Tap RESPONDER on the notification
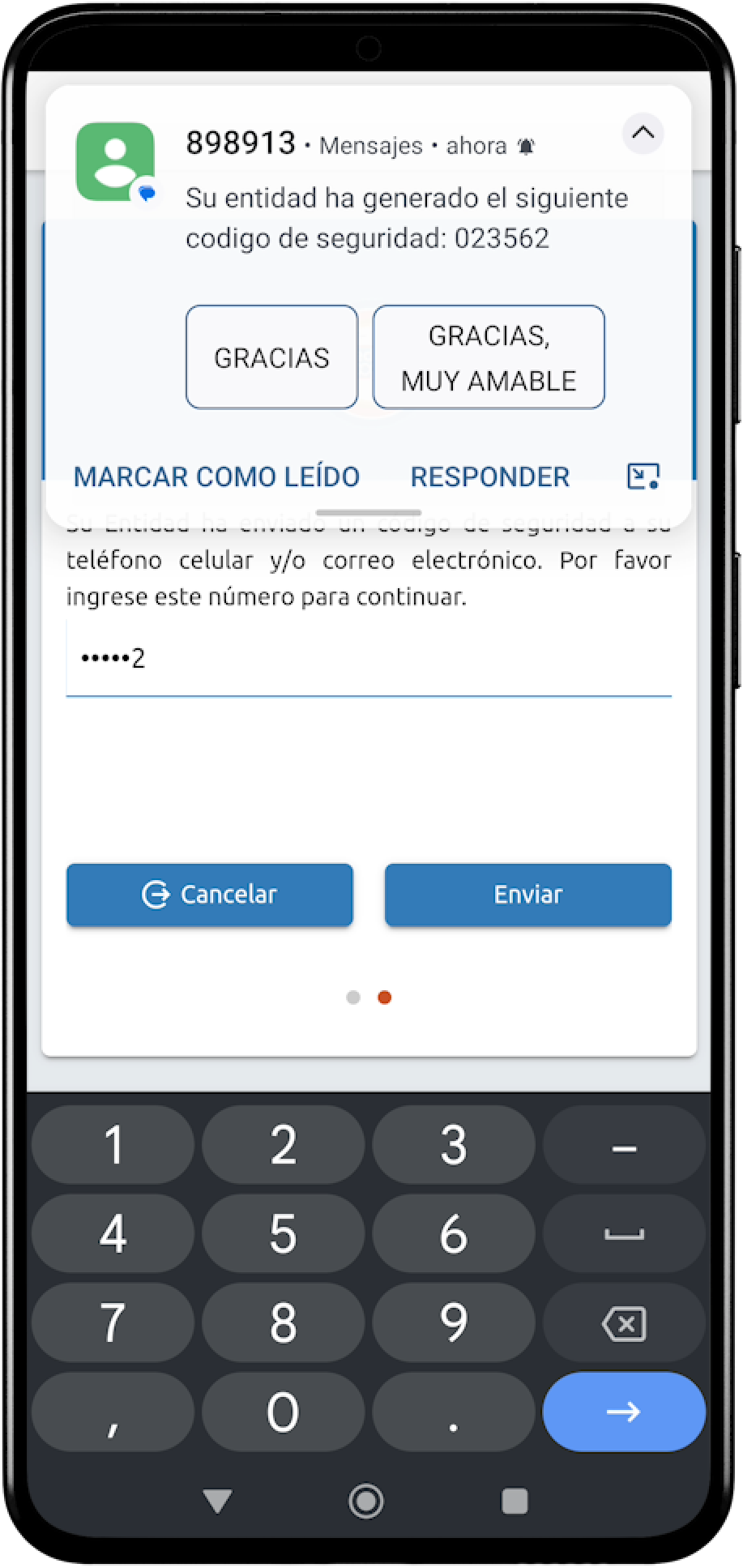 [x=489, y=476]
